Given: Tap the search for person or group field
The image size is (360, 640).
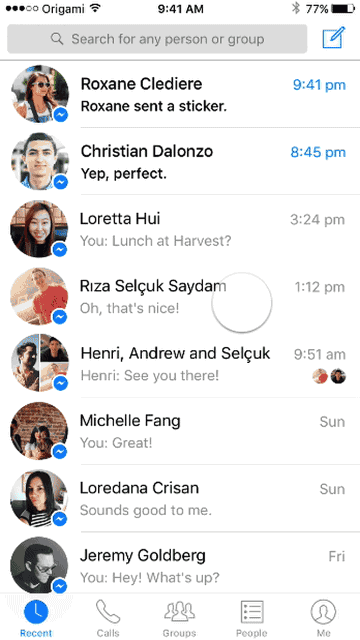Looking at the screenshot, I should coord(157,39).
